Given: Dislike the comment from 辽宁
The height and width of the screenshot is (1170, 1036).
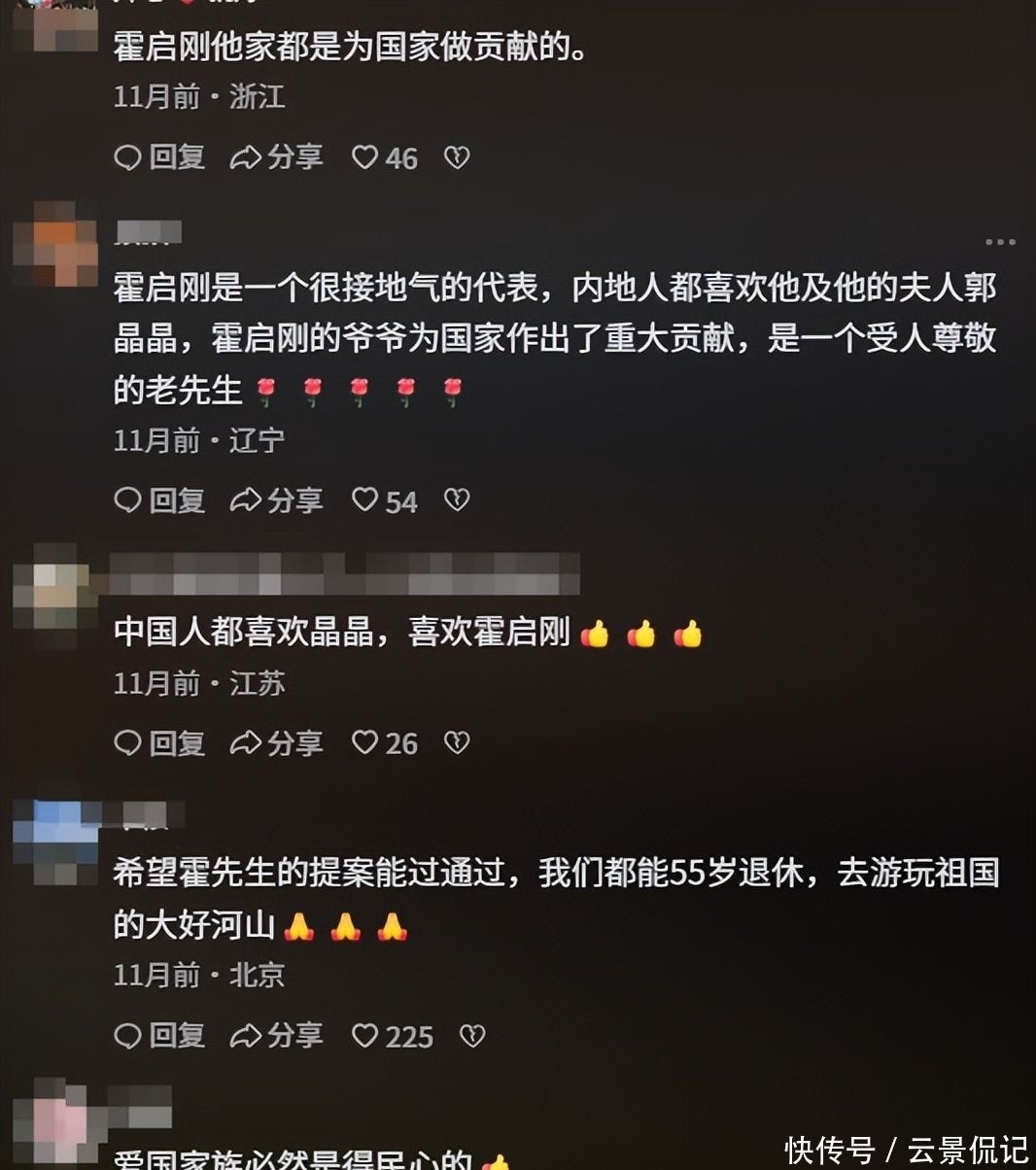Looking at the screenshot, I should [457, 500].
